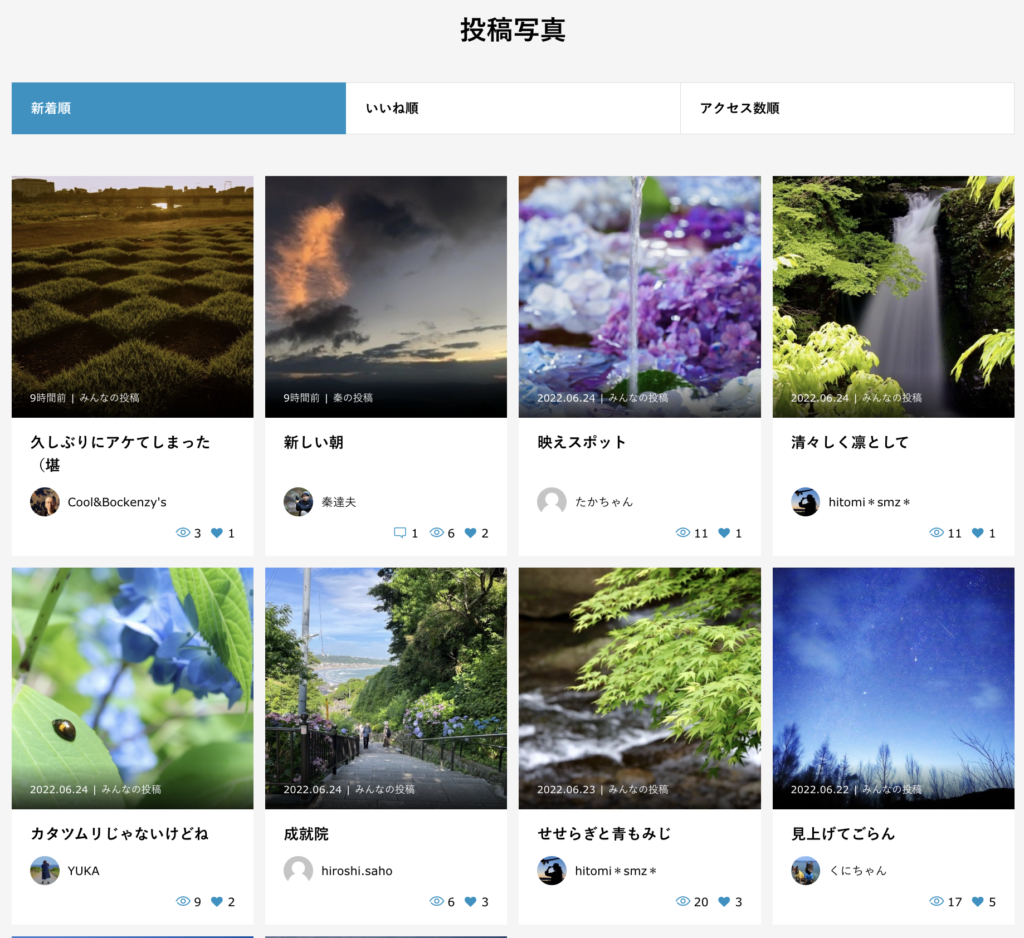
Task: Tap the heart on 見上げてごらん post
Action: 978,902
